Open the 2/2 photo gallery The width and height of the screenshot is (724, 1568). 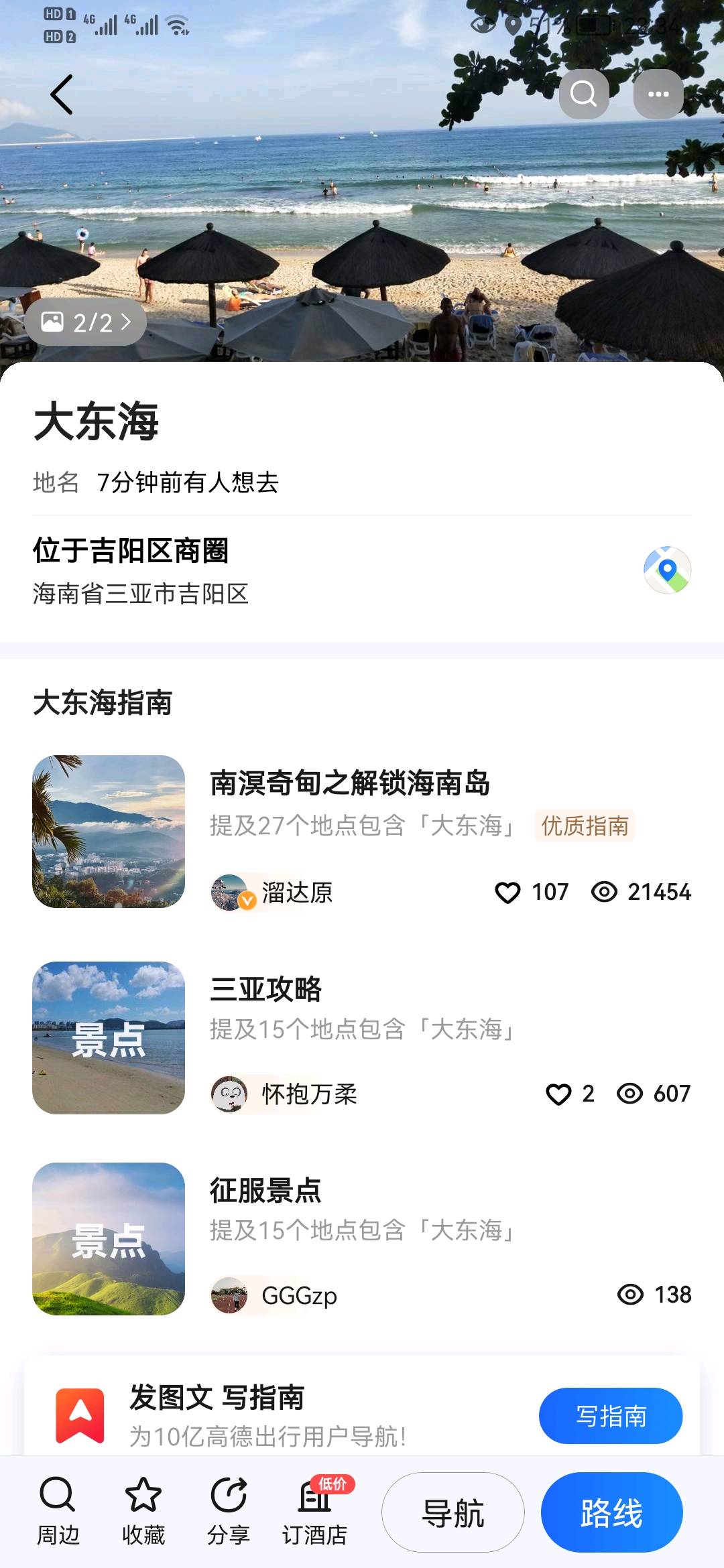[x=86, y=322]
